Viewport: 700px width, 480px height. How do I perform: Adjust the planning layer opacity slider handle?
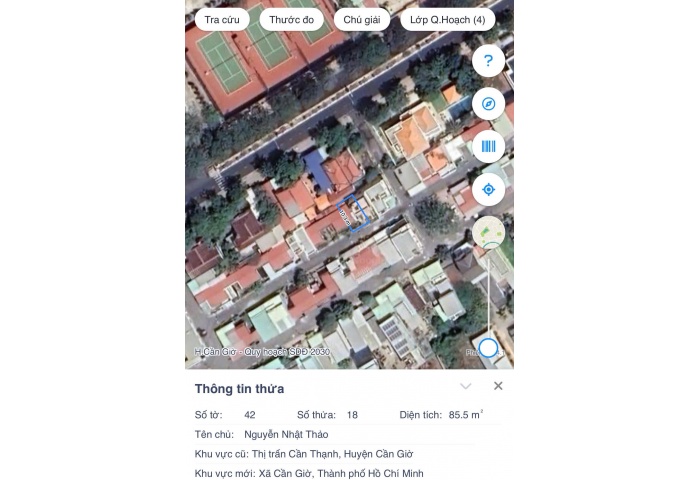488,348
